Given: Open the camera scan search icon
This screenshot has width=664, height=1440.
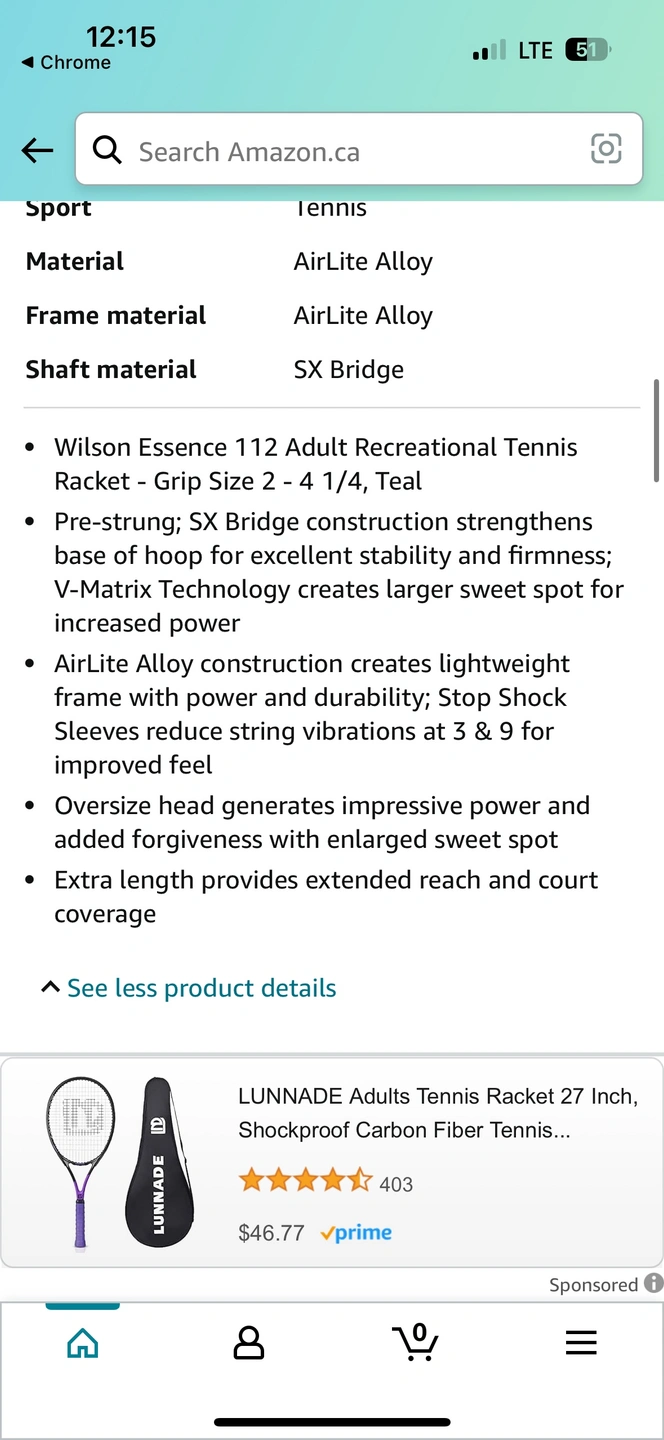Looking at the screenshot, I should coord(606,149).
